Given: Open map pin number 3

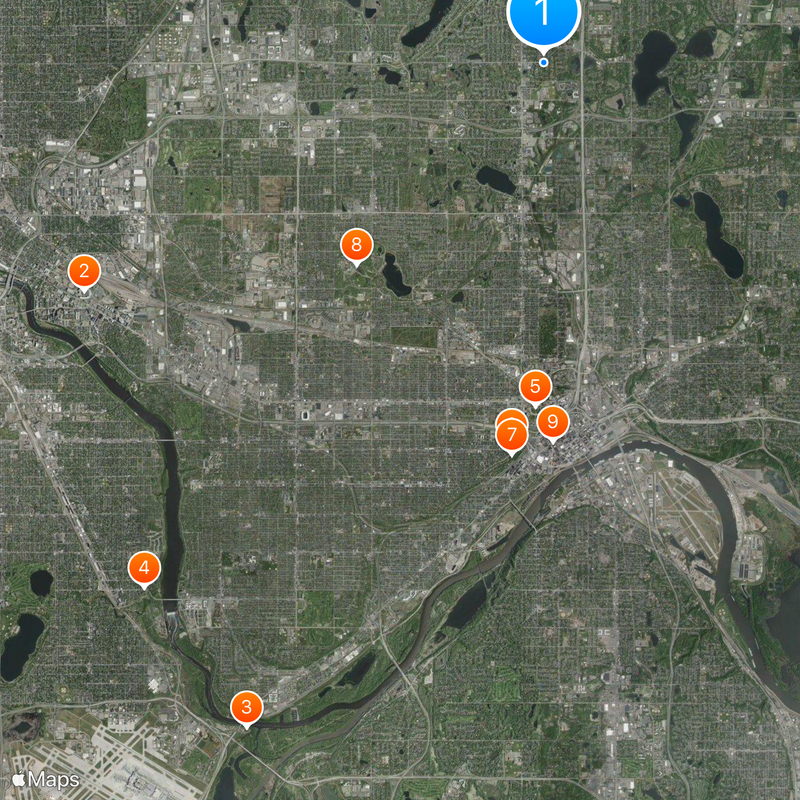Looking at the screenshot, I should 246,707.
